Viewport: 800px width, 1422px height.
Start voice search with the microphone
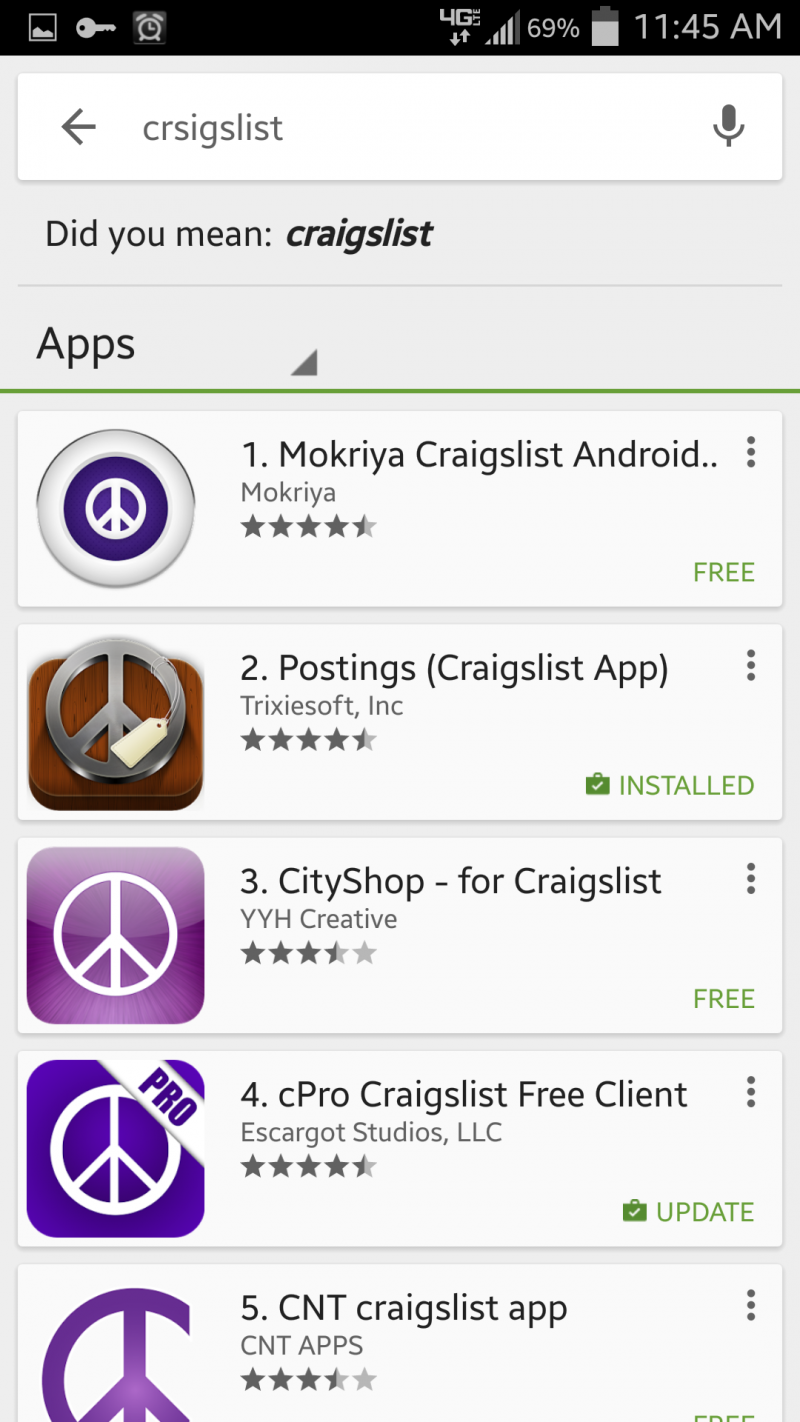728,127
